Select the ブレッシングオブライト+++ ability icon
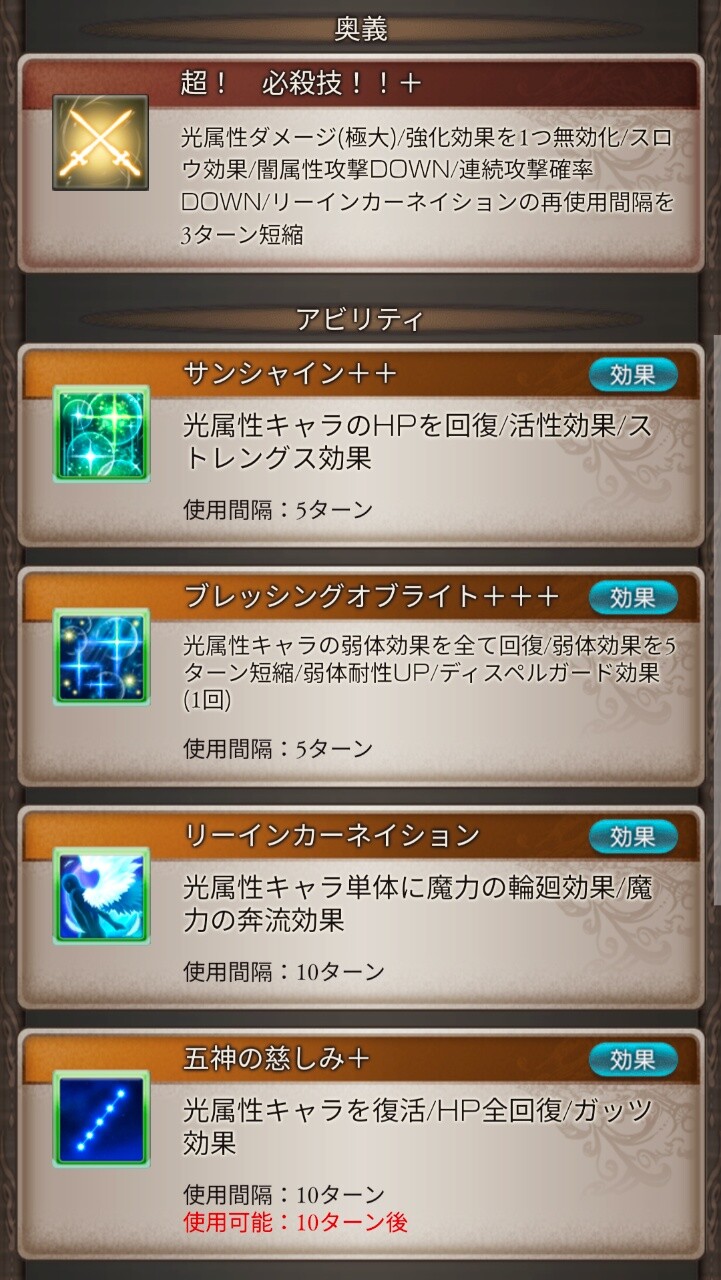Screen dimensions: 721x1280 coord(101,656)
